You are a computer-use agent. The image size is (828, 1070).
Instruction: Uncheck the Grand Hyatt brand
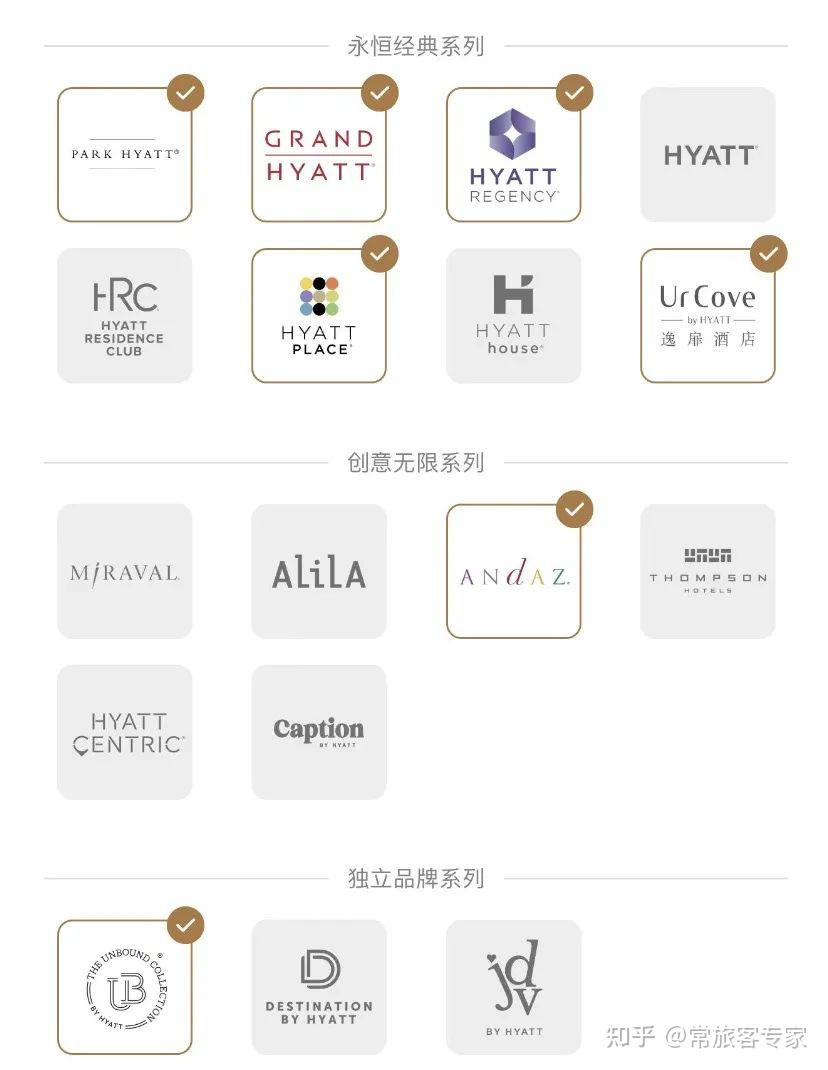click(318, 155)
